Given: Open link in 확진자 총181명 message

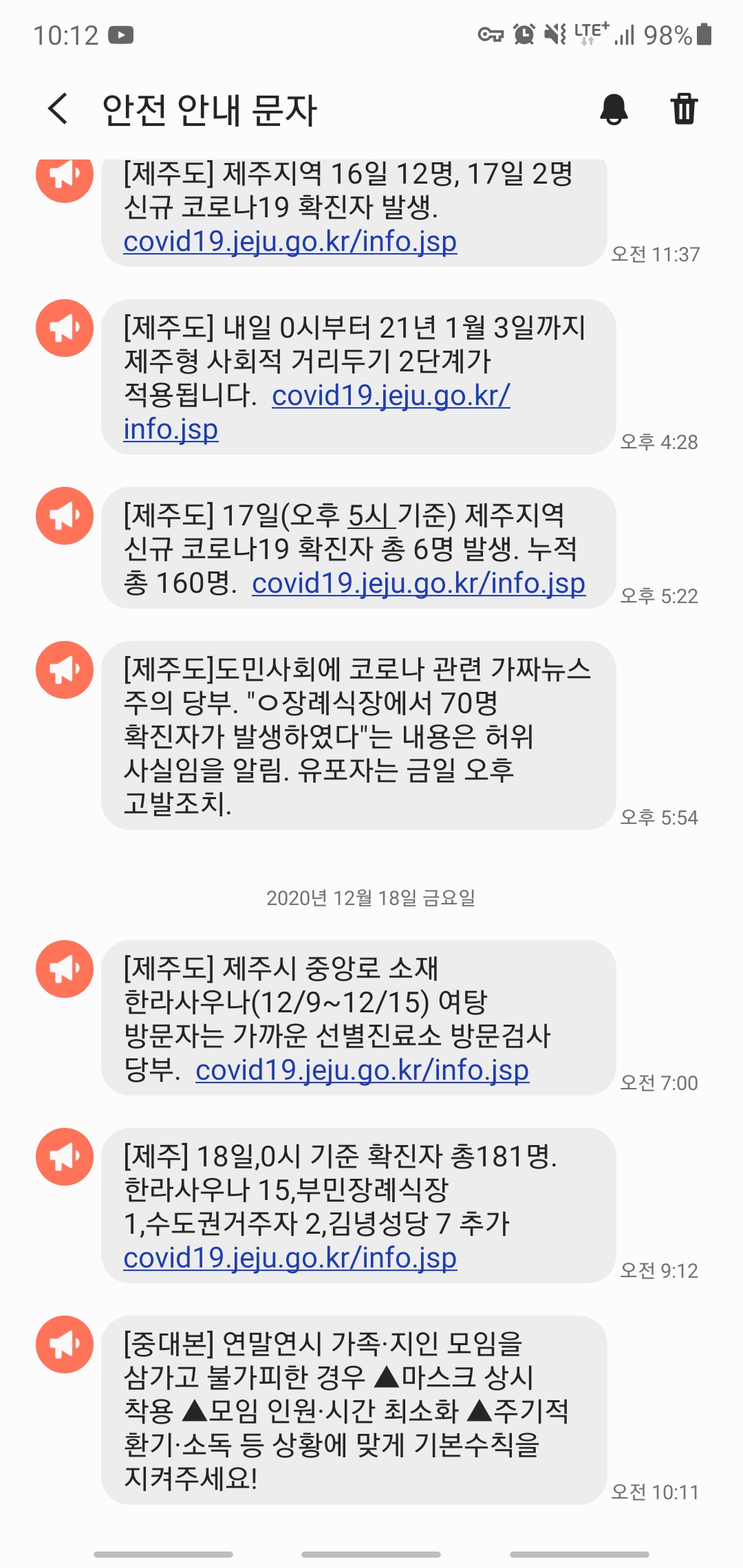Looking at the screenshot, I should point(290,1259).
